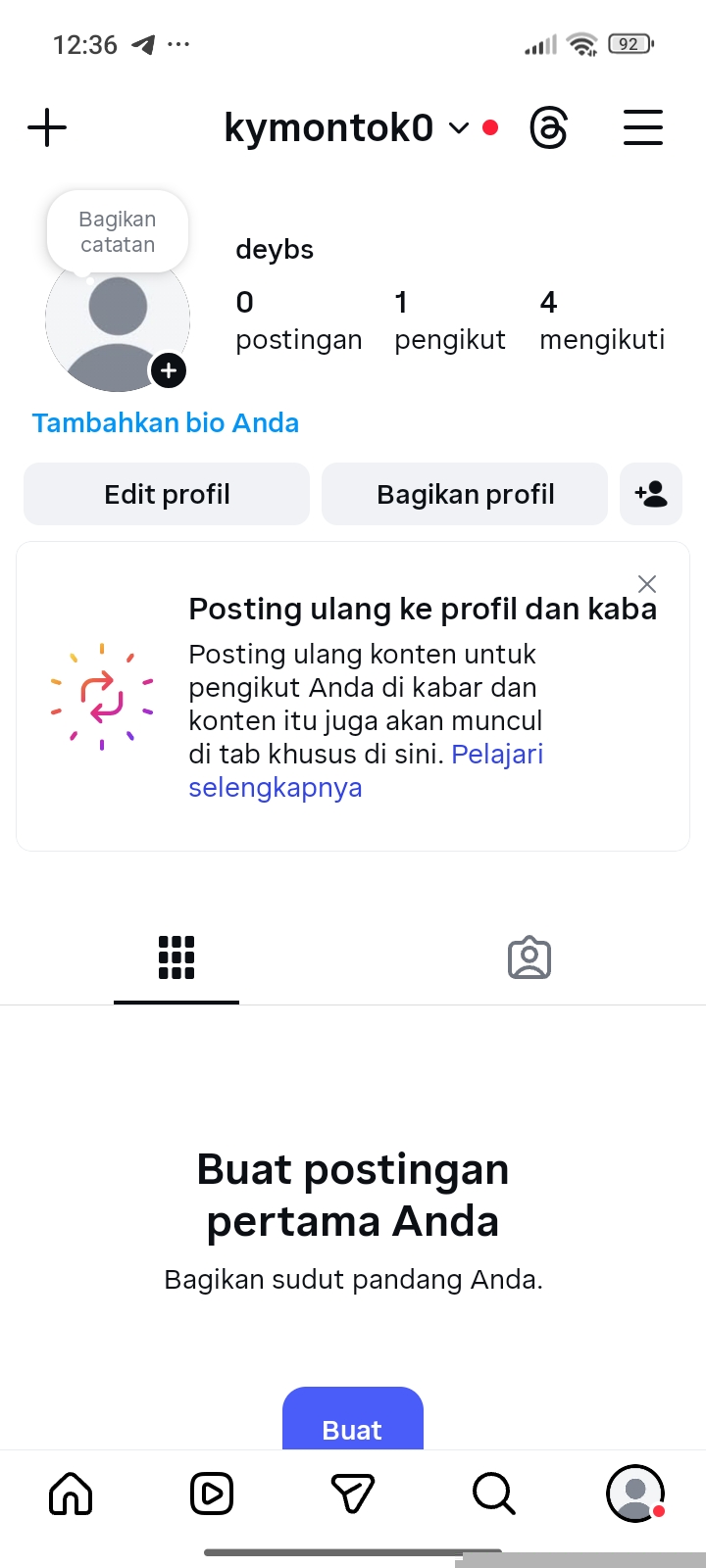Switch to the posts grid tab
The image size is (706, 1568).
176,957
